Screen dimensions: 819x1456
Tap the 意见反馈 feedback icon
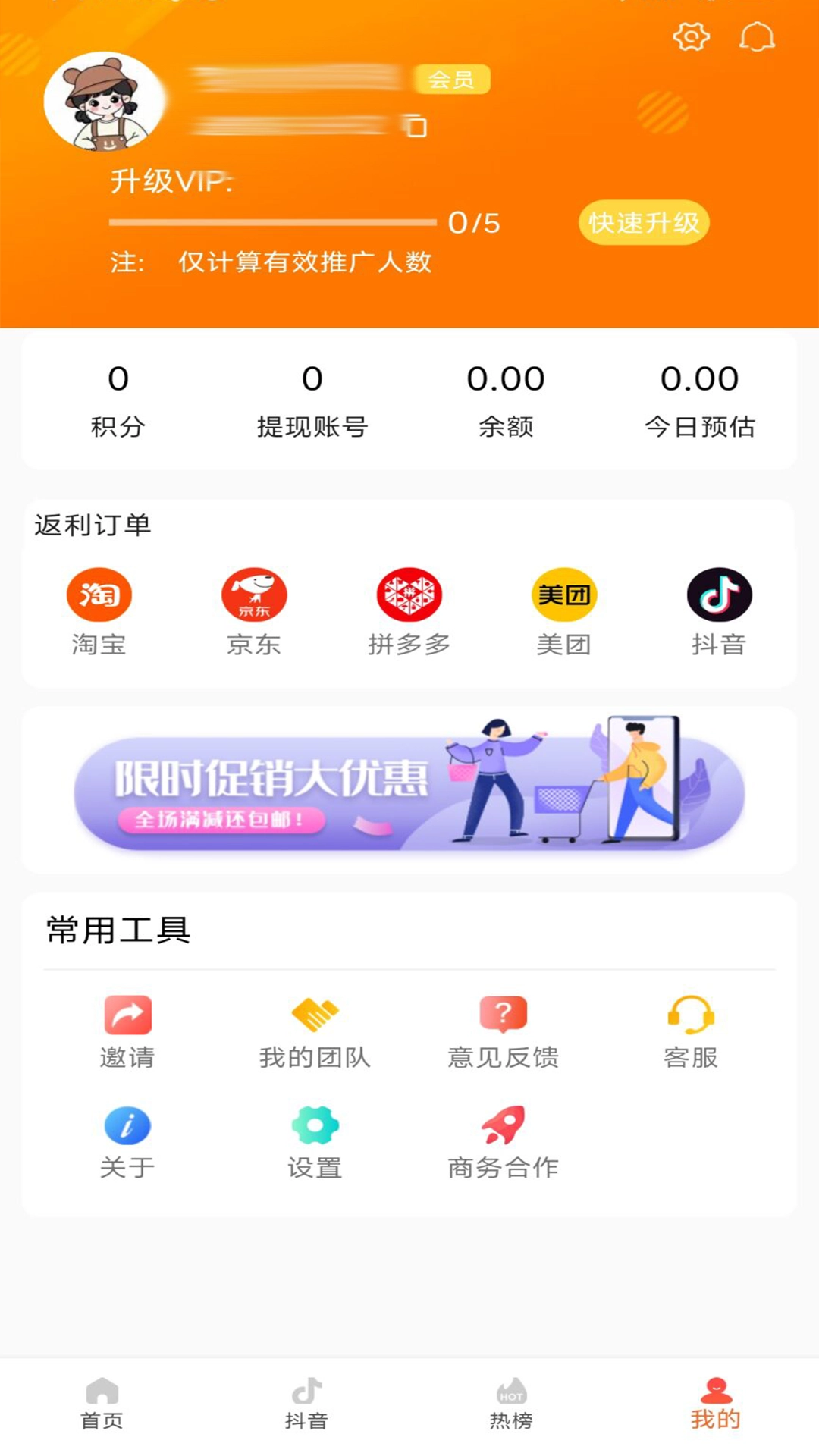(x=502, y=1015)
